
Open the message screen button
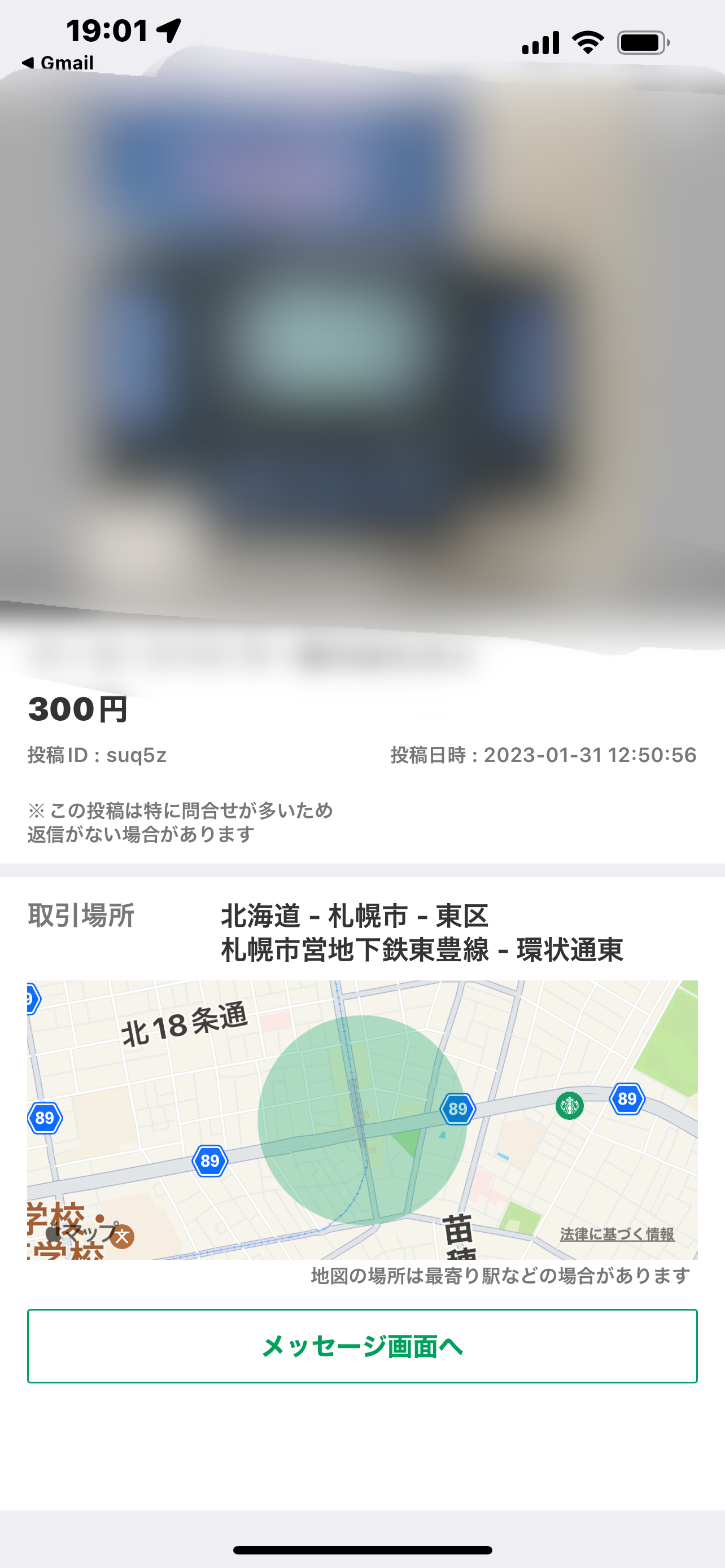(x=362, y=1346)
